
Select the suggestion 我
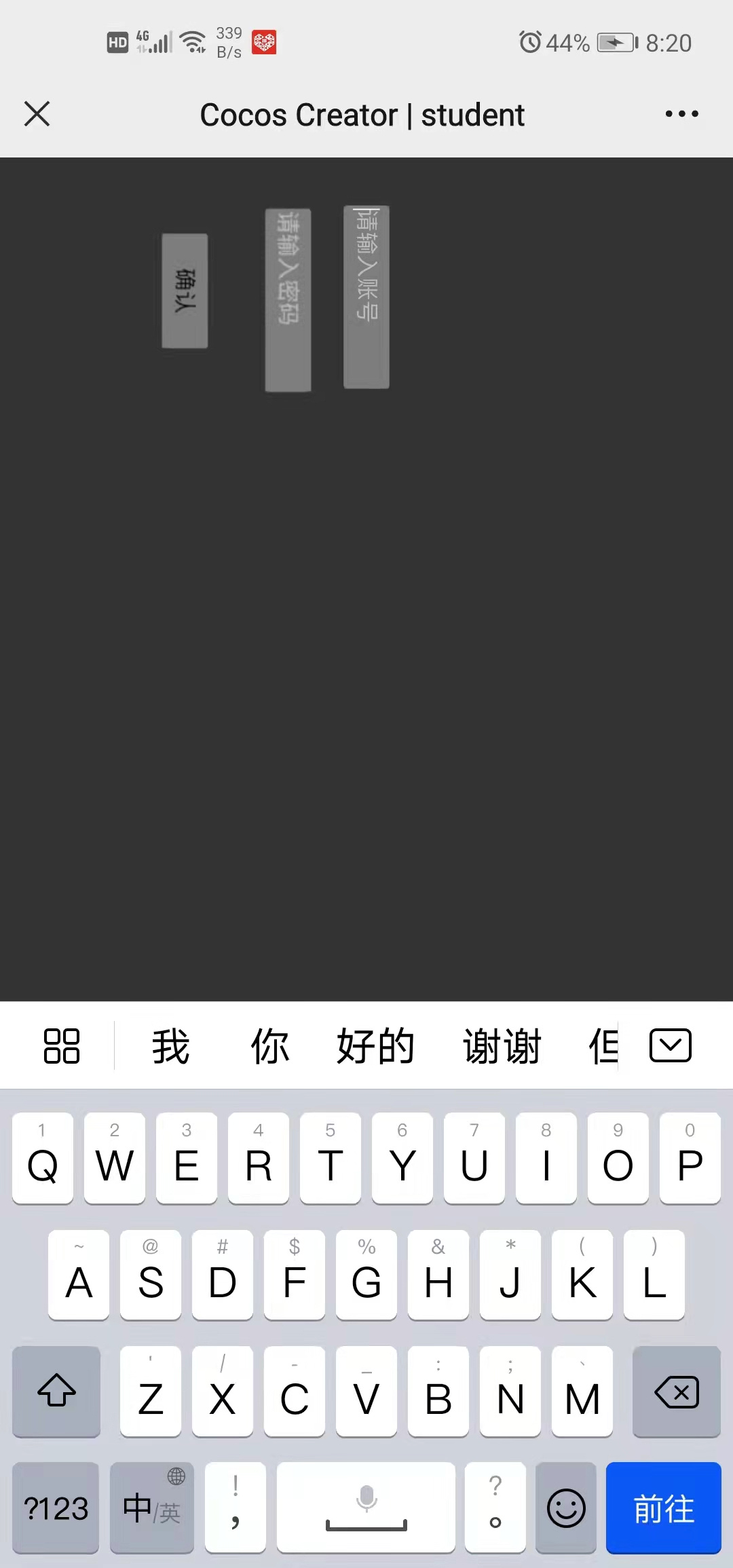click(x=170, y=1046)
